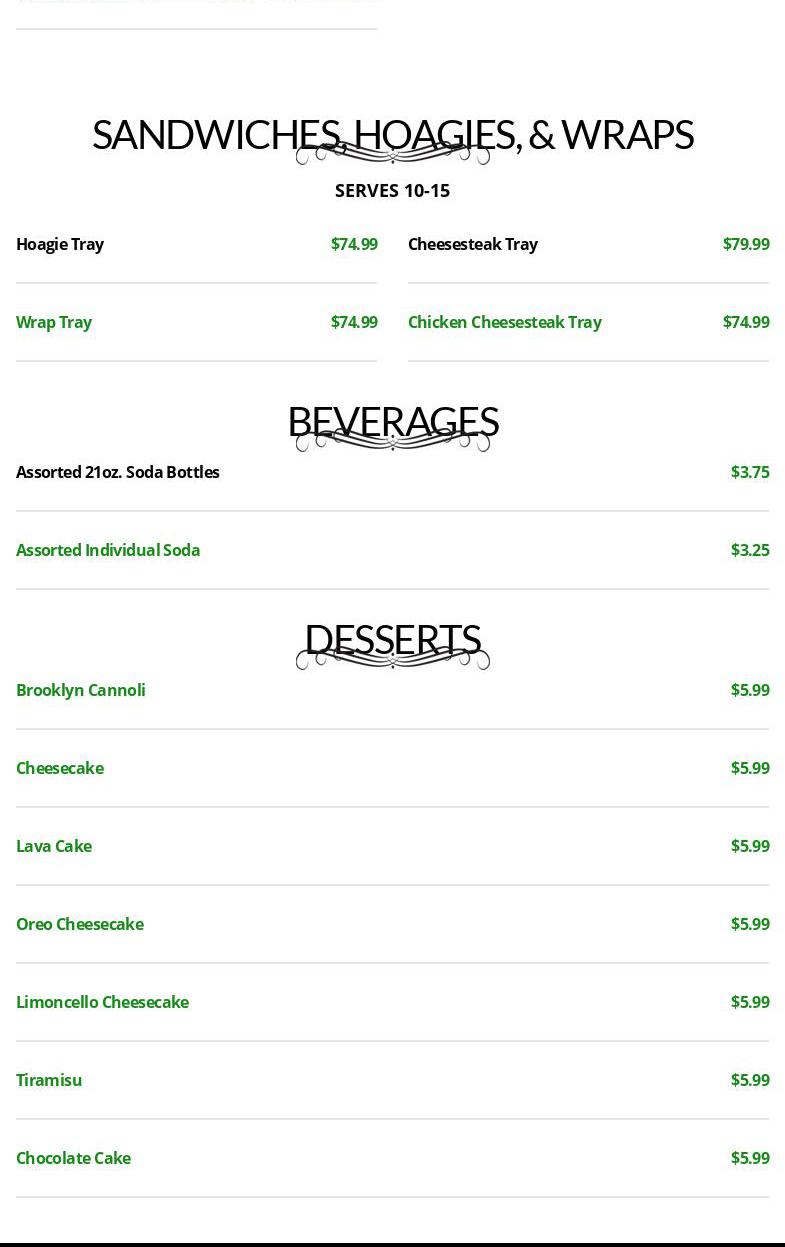Screen dimensions: 785x1247
Task: Open the Tiramisu dessert
Action: 49,1080
